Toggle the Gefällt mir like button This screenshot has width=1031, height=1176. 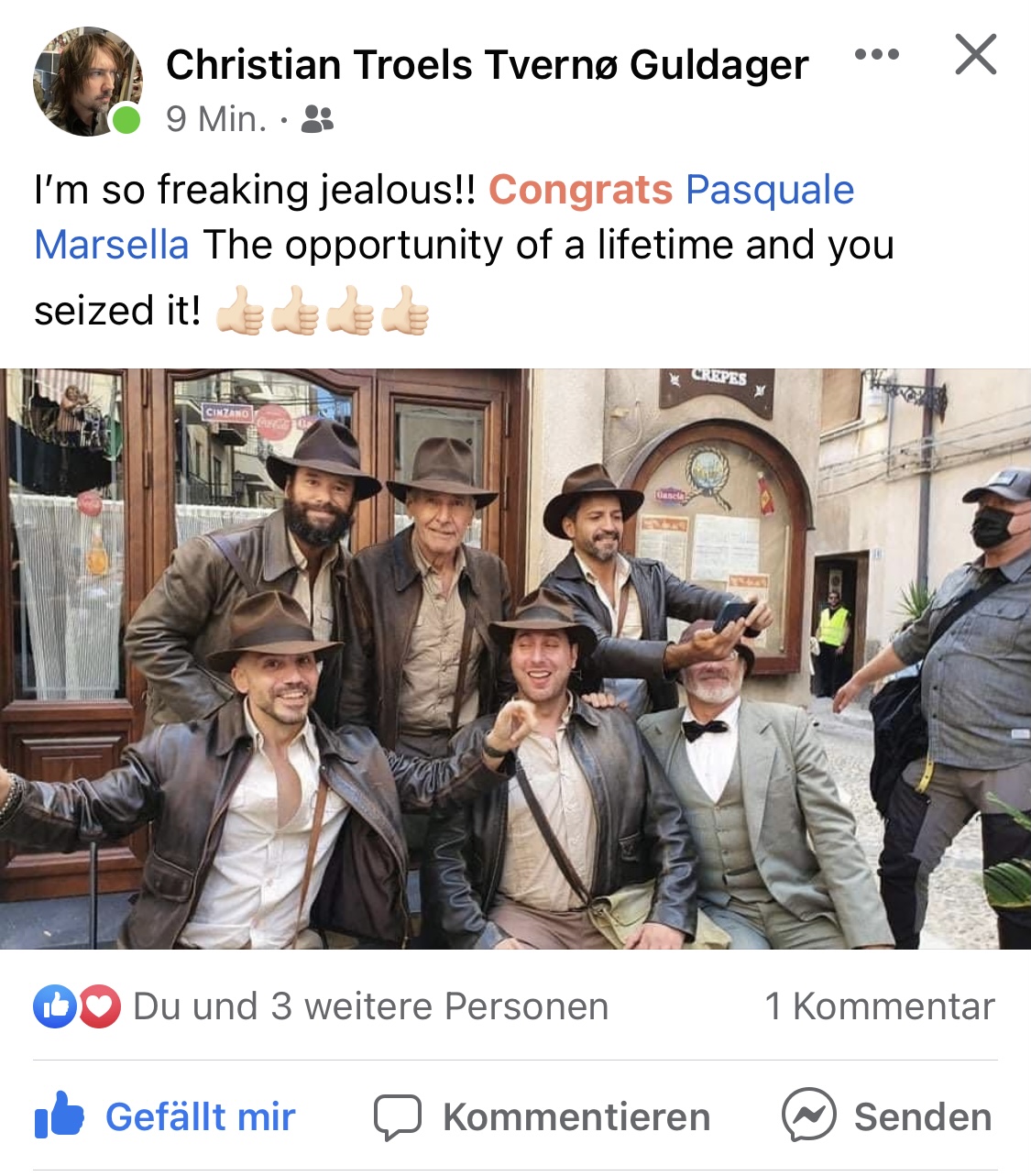165,1116
